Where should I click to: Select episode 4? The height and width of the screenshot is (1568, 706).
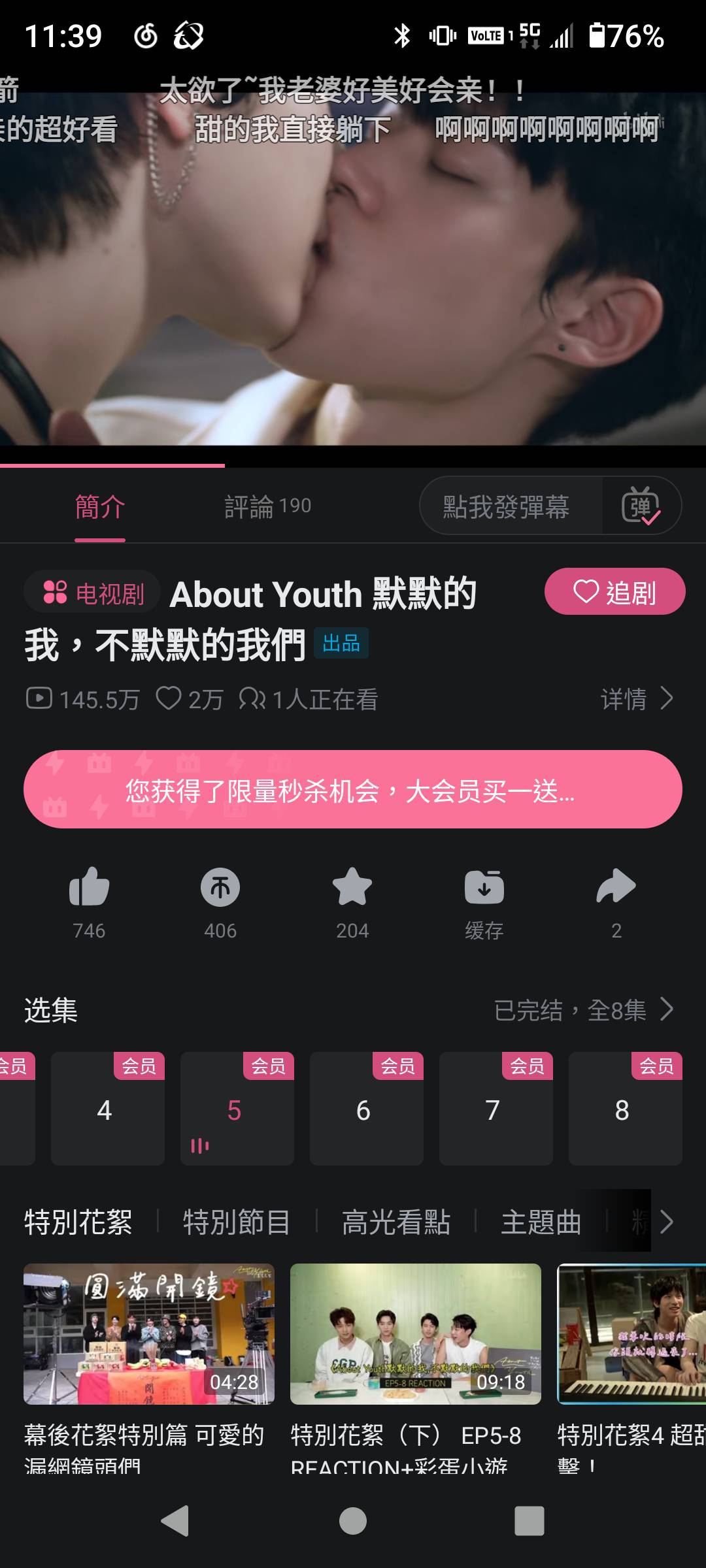click(x=108, y=1109)
